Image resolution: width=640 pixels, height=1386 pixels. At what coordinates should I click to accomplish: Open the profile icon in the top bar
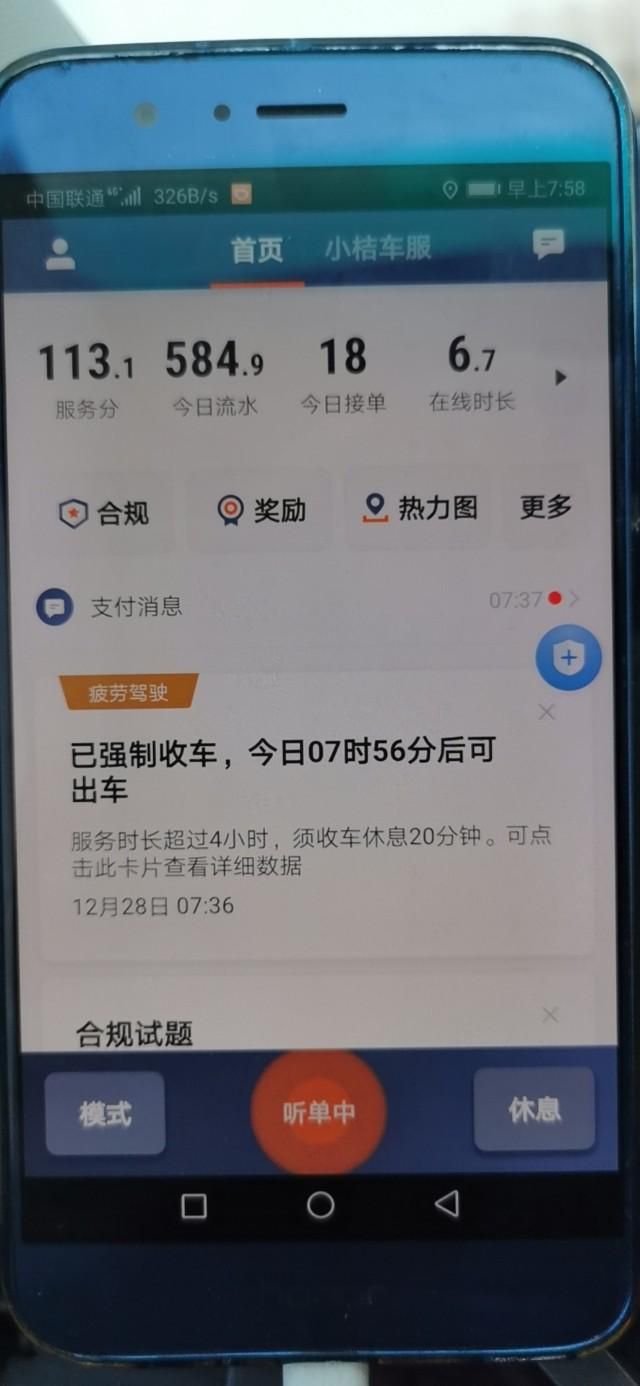pyautogui.click(x=60, y=253)
